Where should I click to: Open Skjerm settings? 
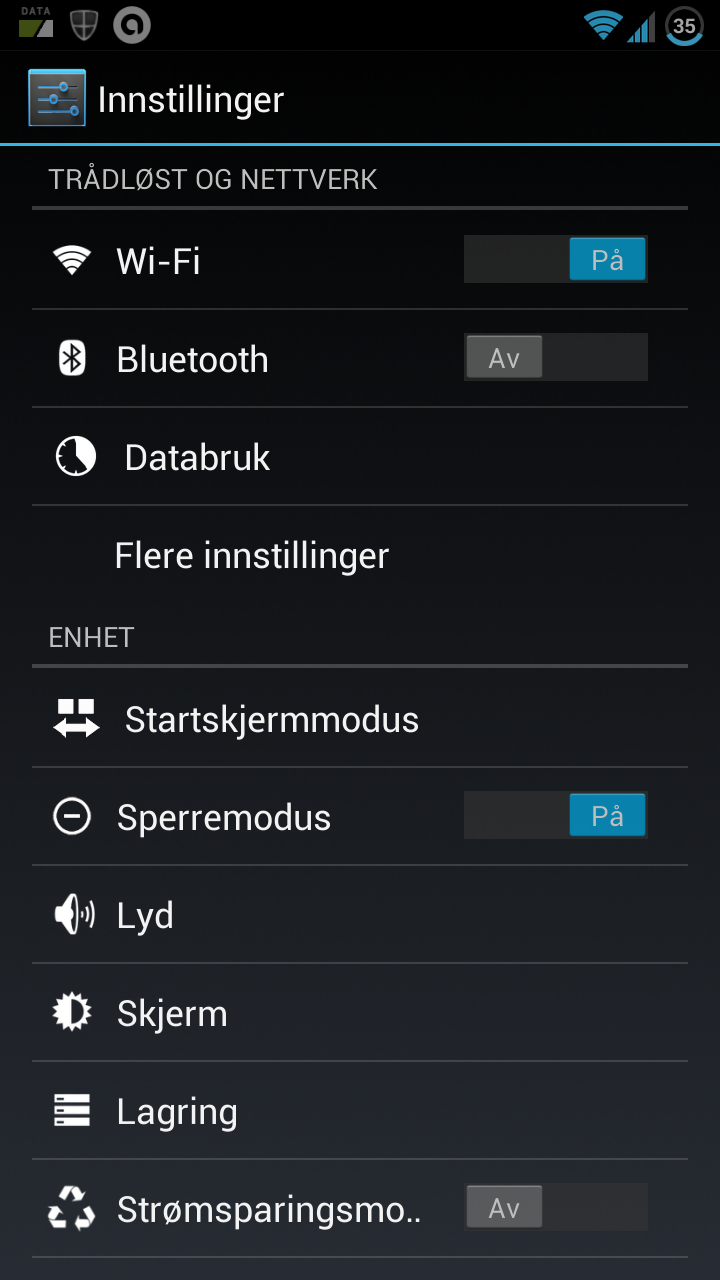click(360, 1013)
